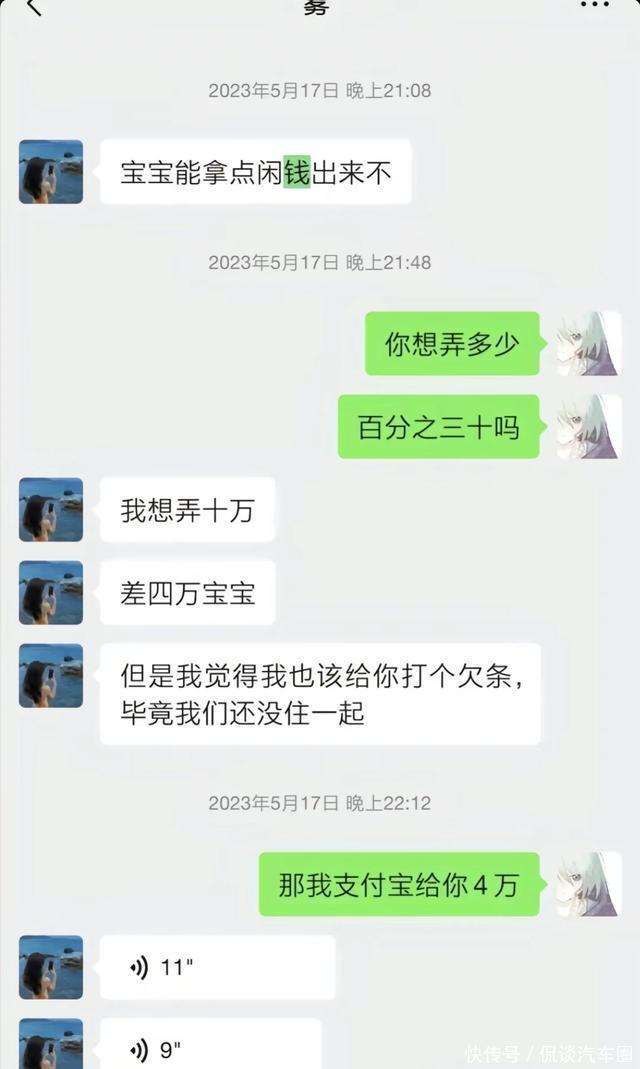This screenshot has width=640, height=1069.
Task: Go back using the top-left arrow
Action: tap(33, 8)
